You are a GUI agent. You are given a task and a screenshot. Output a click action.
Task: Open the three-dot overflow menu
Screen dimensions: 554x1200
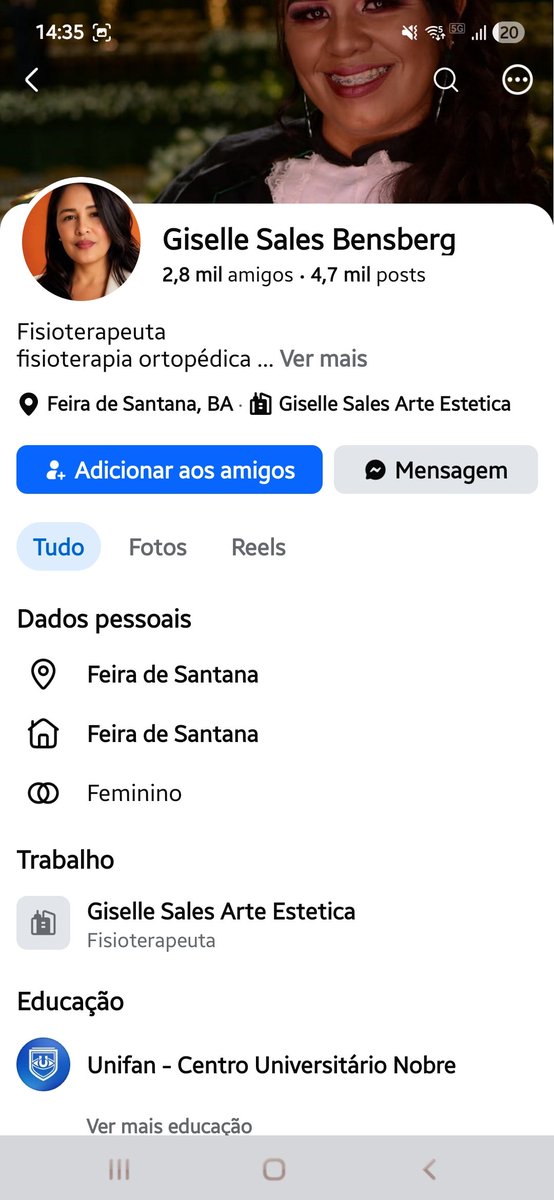(517, 80)
